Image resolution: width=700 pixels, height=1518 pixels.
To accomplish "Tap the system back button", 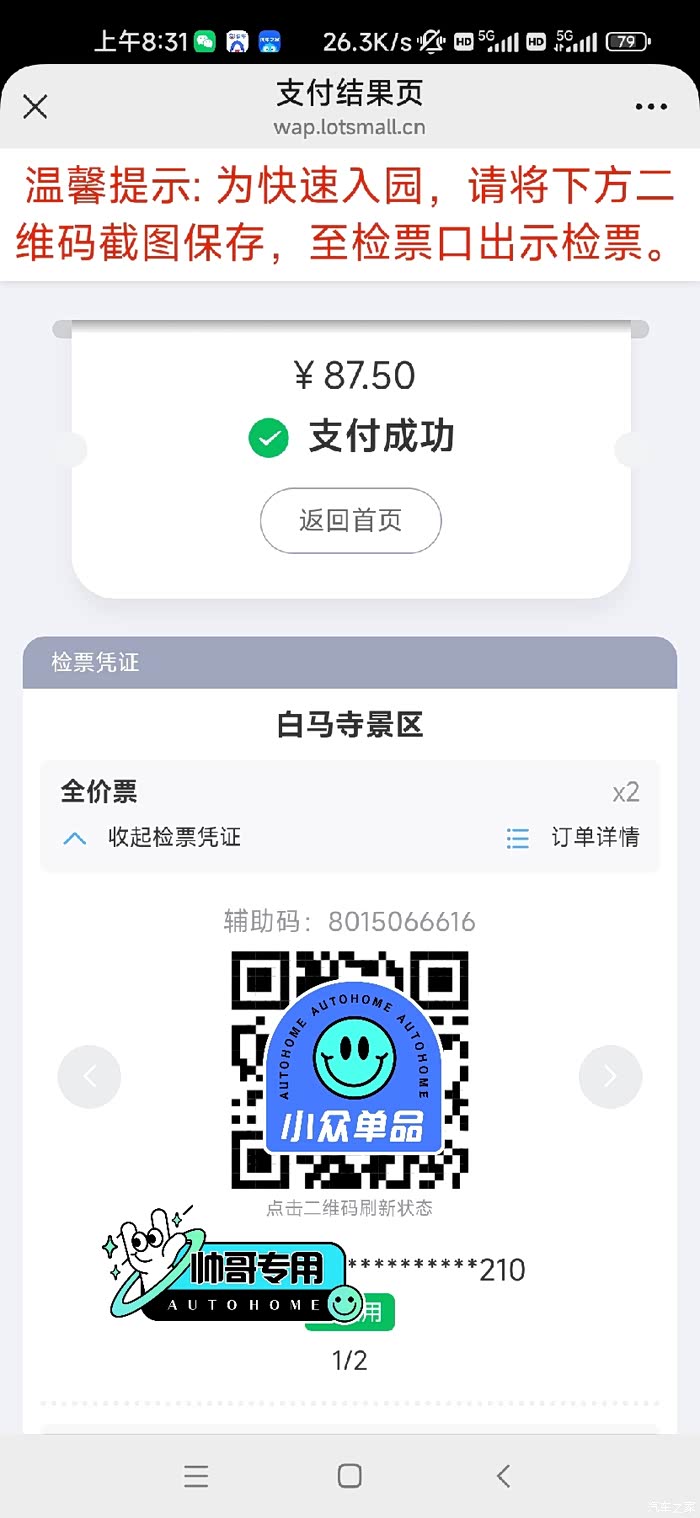I will click(503, 1475).
